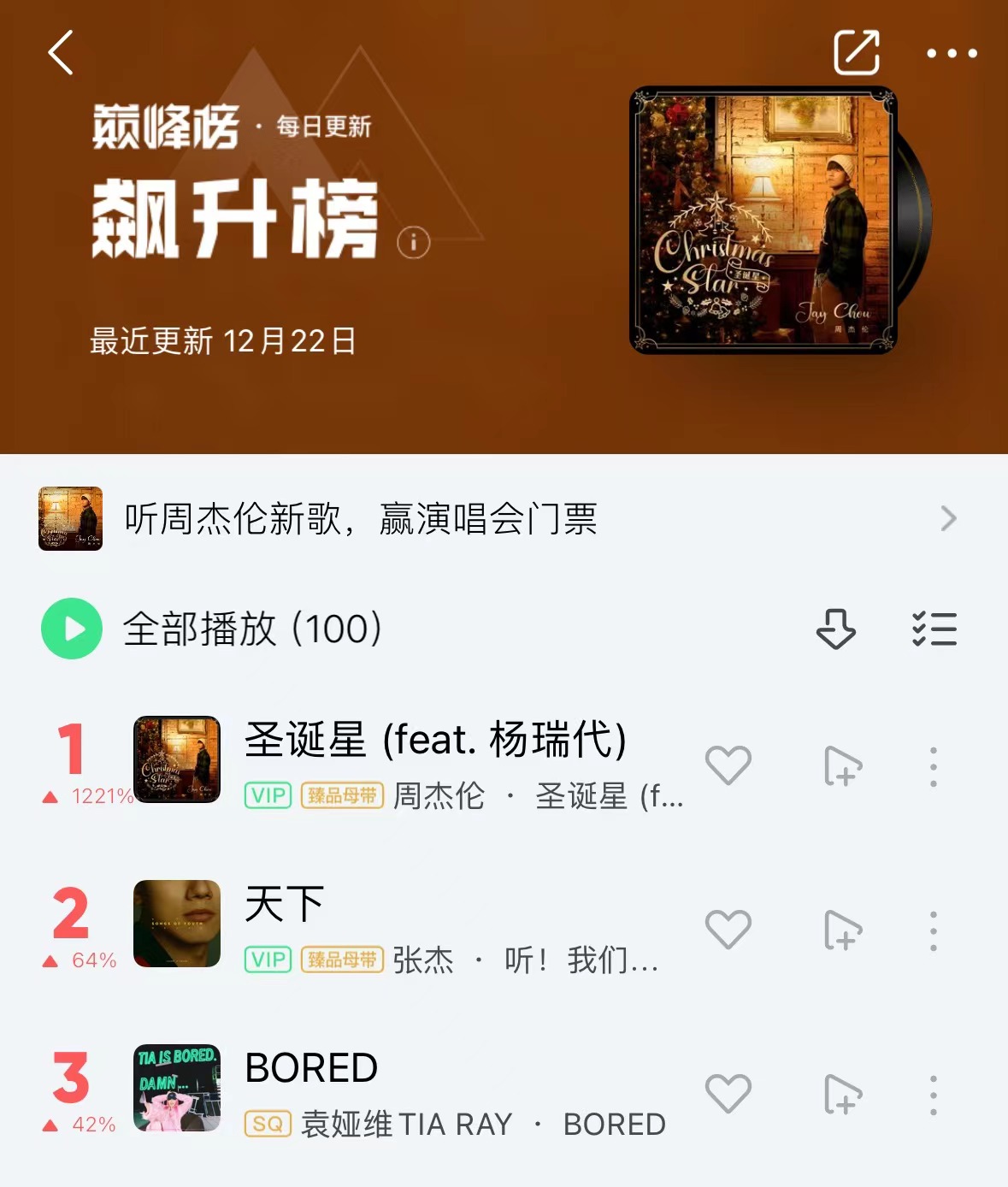Like the song BORED
Screen dimensions: 1008x1187
(x=728, y=1094)
